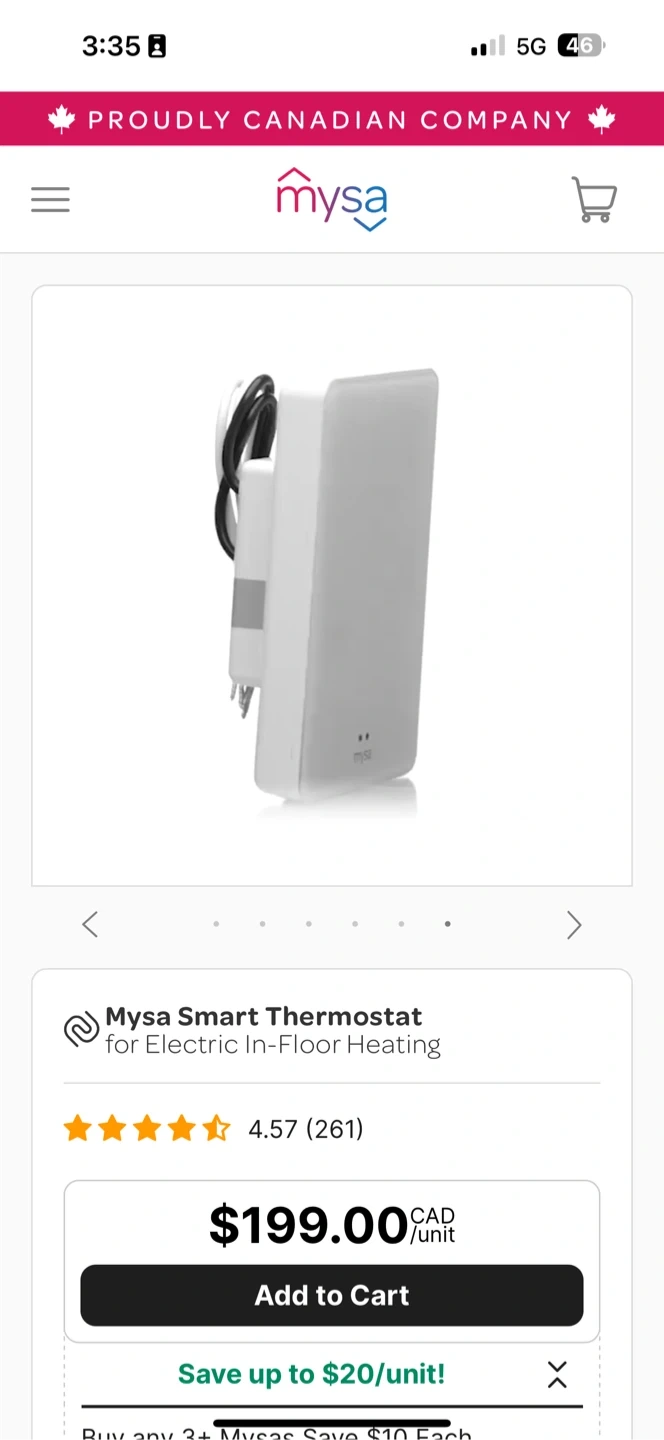Show the previous product image

point(90,925)
